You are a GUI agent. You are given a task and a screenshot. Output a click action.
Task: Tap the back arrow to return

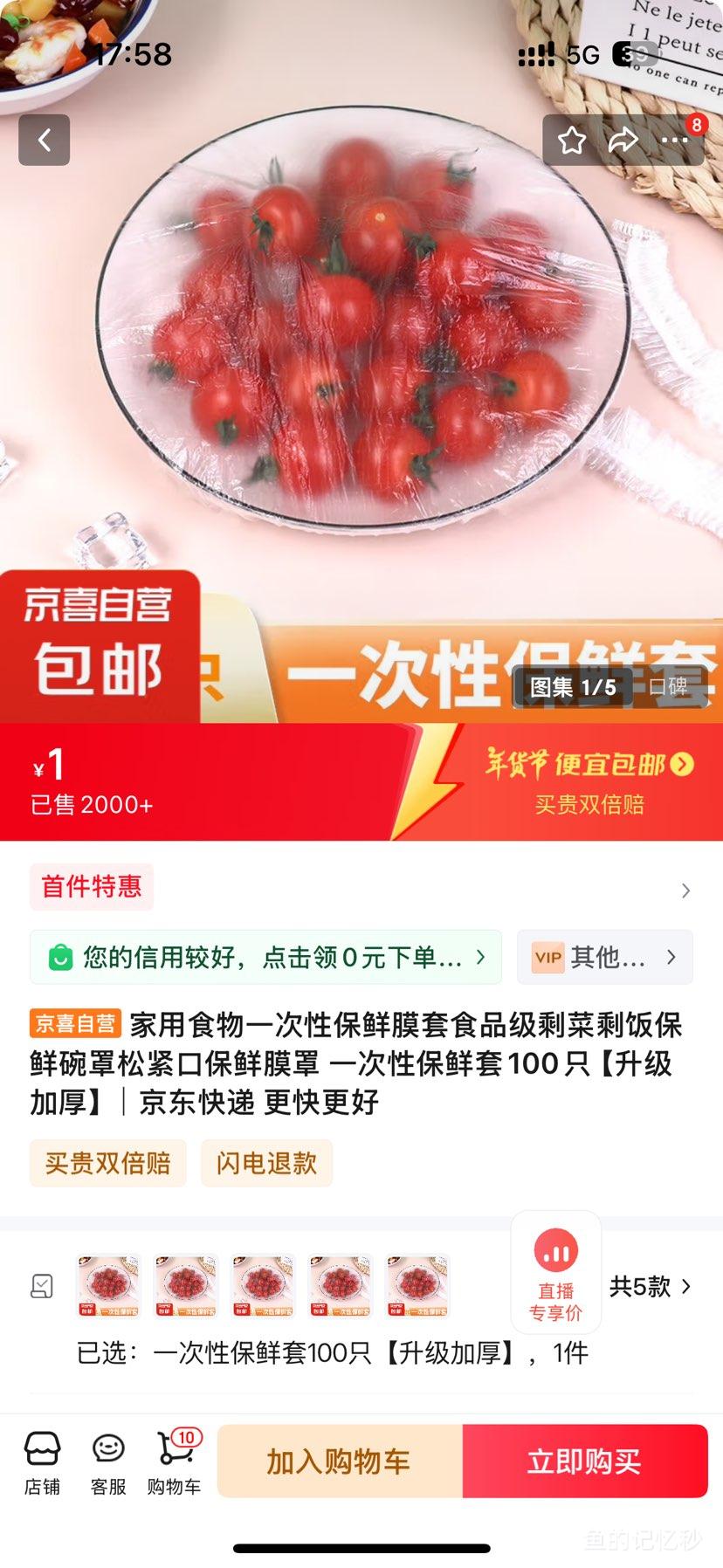[x=44, y=140]
